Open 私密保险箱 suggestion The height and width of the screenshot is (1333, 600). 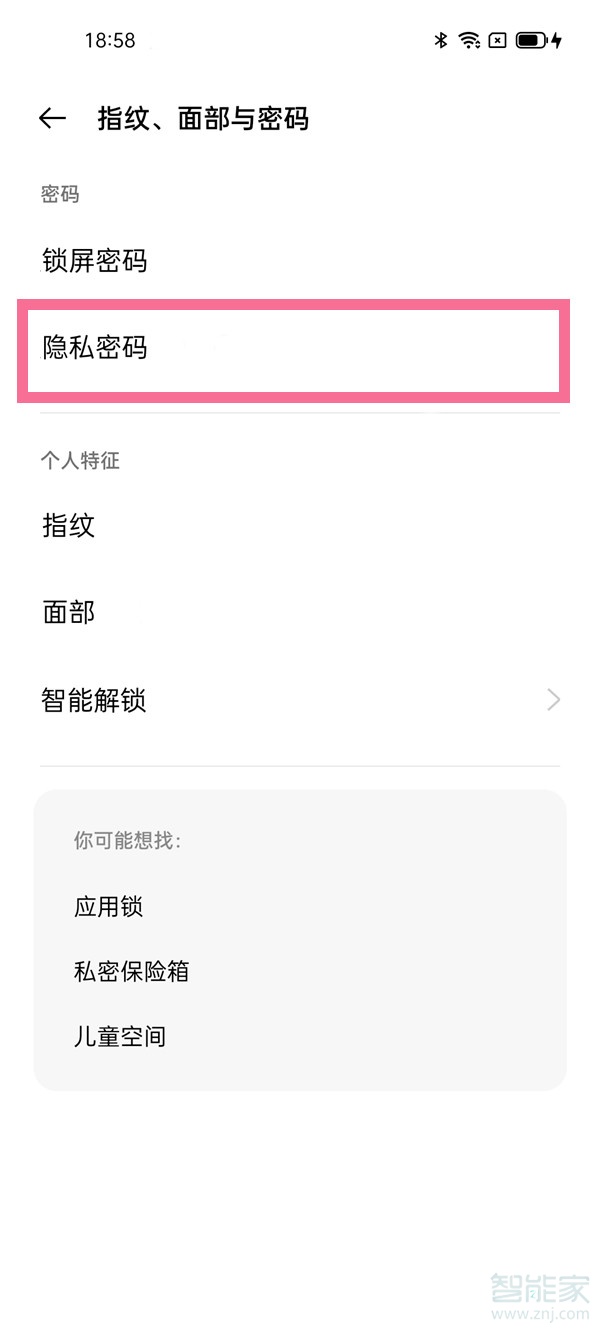(131, 971)
